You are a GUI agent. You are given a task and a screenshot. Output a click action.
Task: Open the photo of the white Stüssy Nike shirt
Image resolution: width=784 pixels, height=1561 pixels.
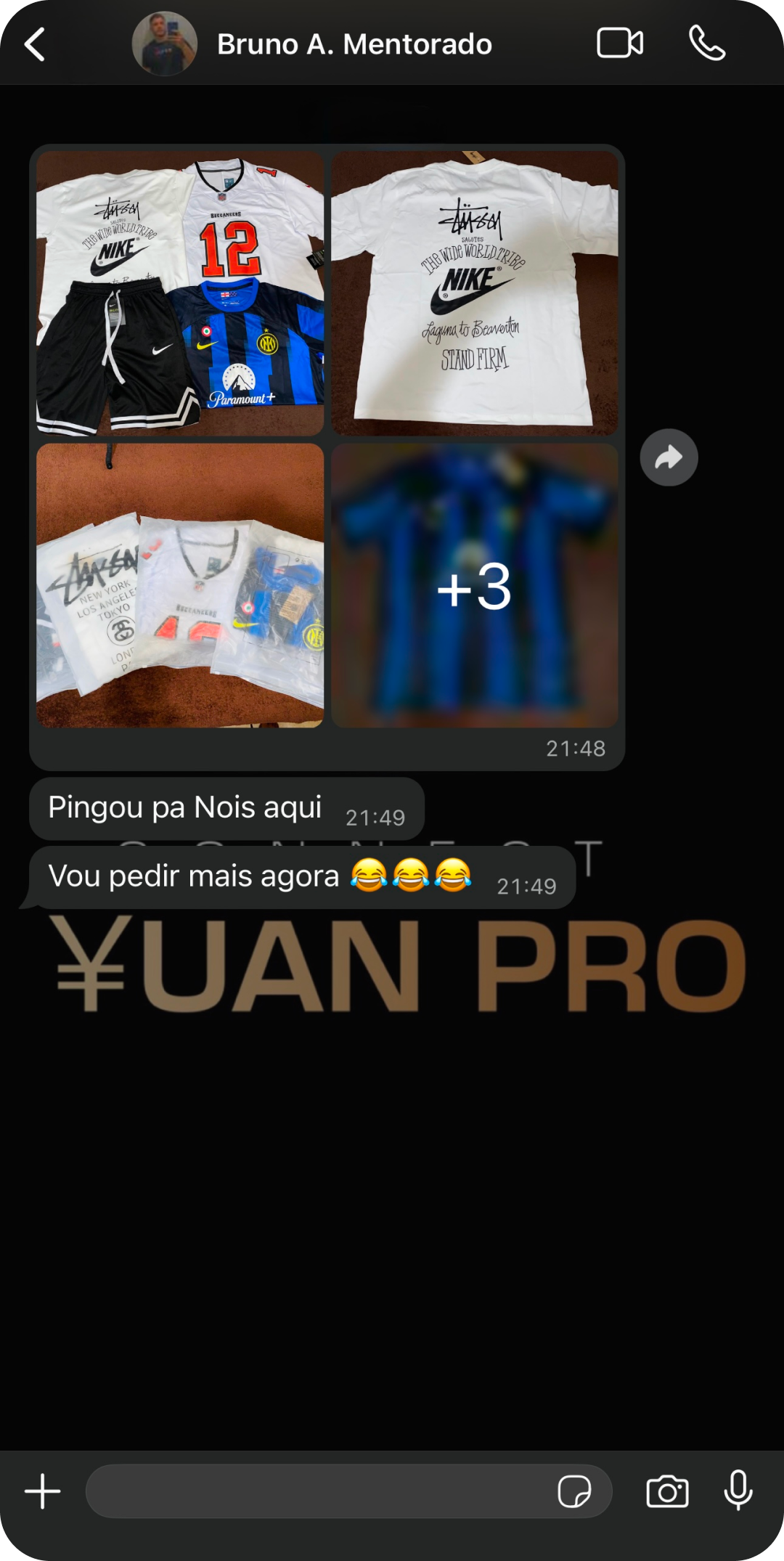(475, 293)
